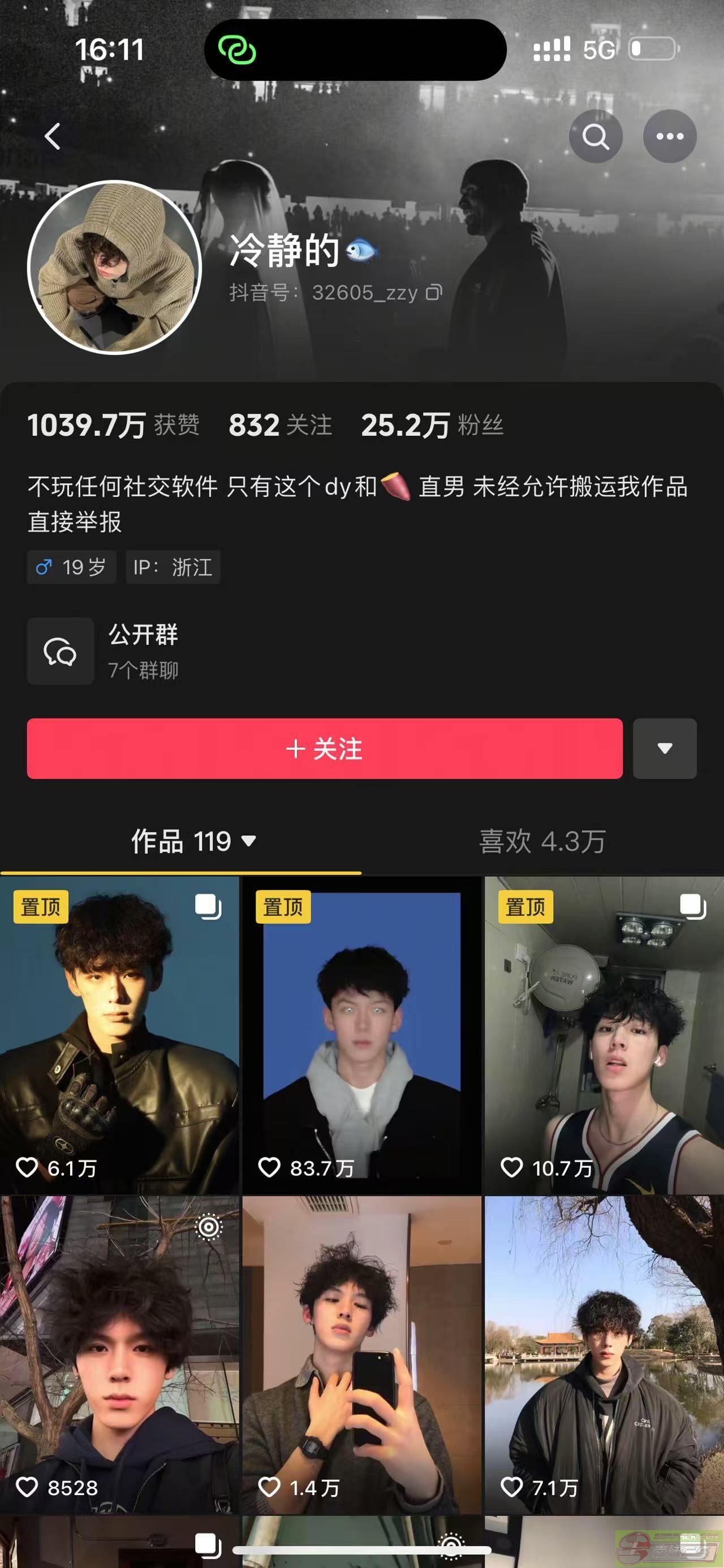
Task: Open pinned post with 10.7万 likes
Action: click(x=604, y=1035)
